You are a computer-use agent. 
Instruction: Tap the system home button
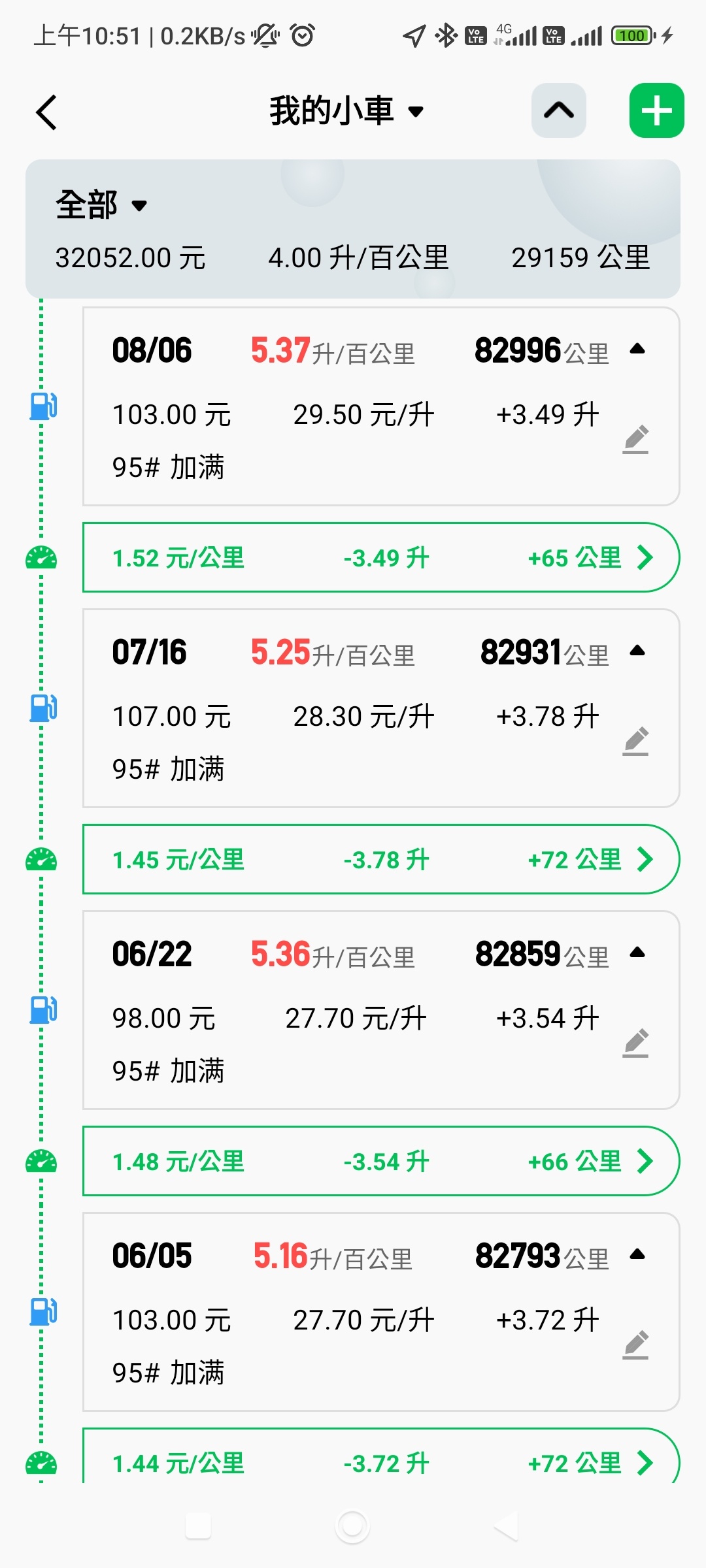pos(352,1527)
